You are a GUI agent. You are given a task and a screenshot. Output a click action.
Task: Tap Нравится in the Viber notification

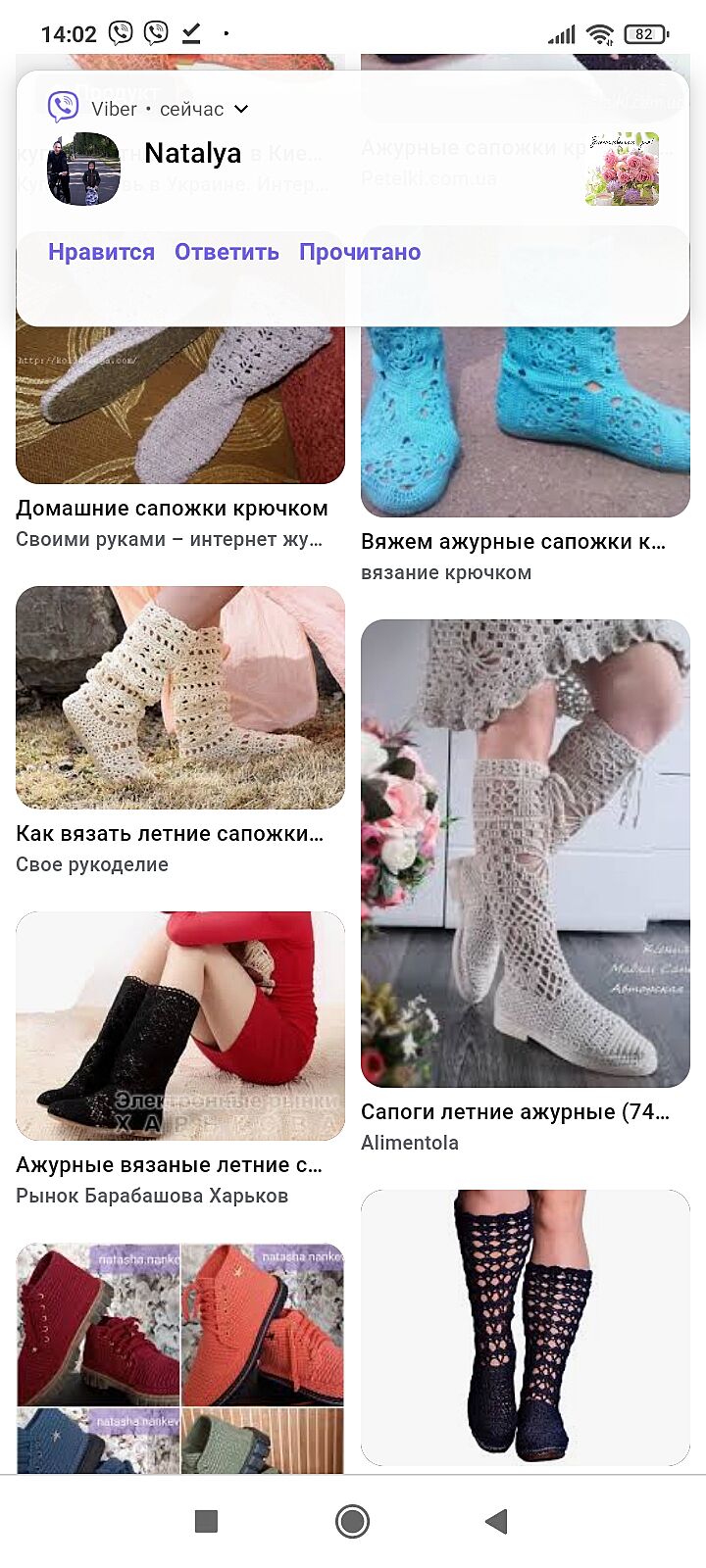(x=101, y=252)
